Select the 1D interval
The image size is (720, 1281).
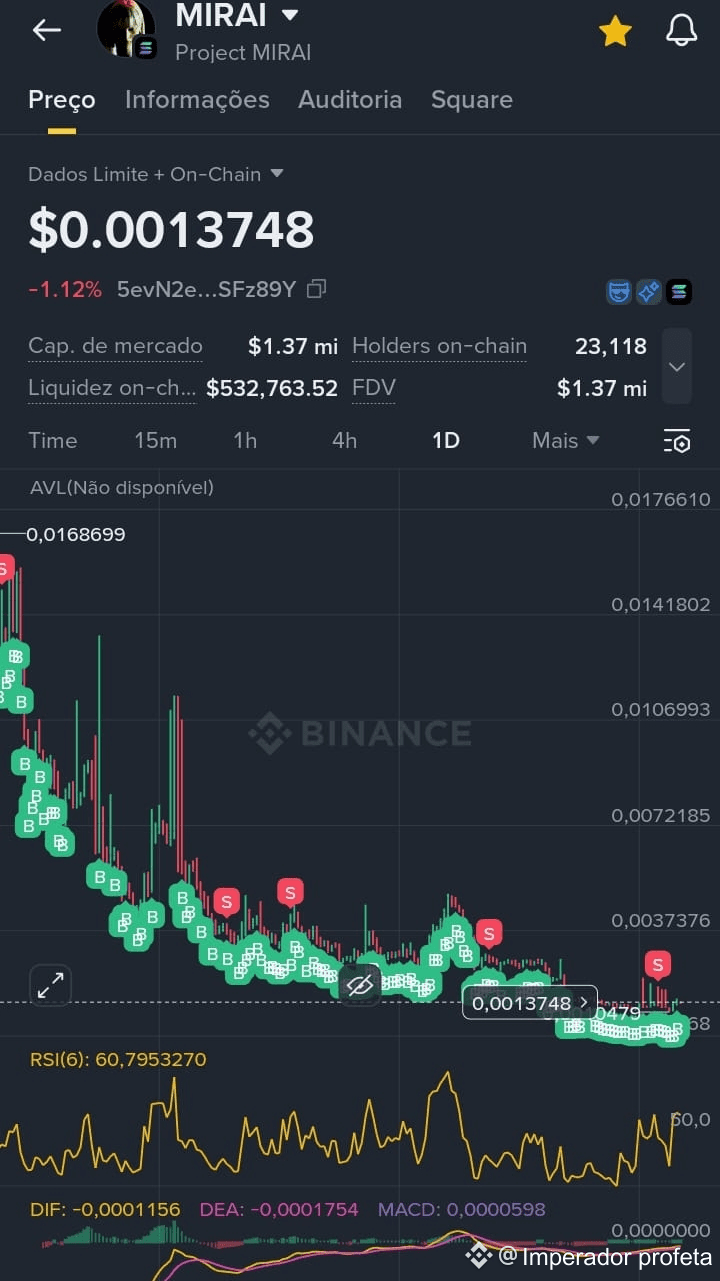click(446, 441)
